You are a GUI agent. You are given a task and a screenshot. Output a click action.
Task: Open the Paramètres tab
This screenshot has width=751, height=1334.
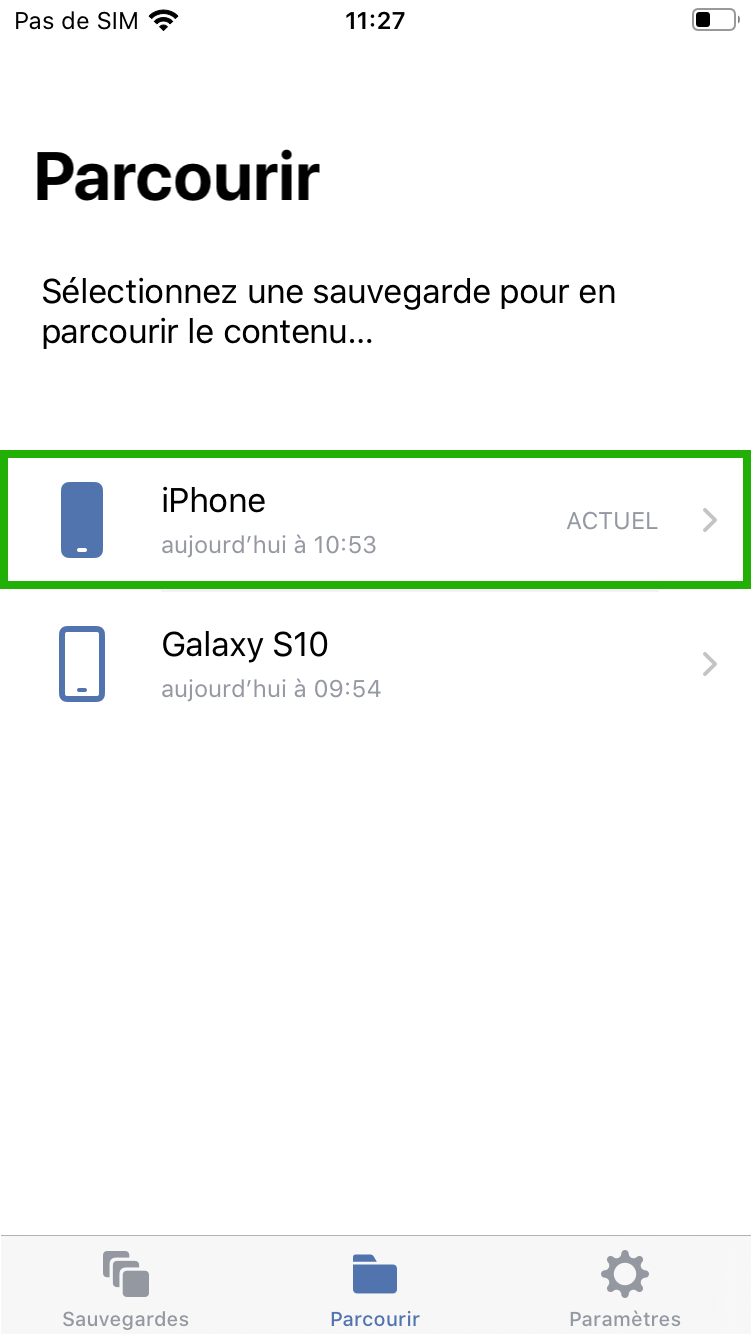point(625,1289)
